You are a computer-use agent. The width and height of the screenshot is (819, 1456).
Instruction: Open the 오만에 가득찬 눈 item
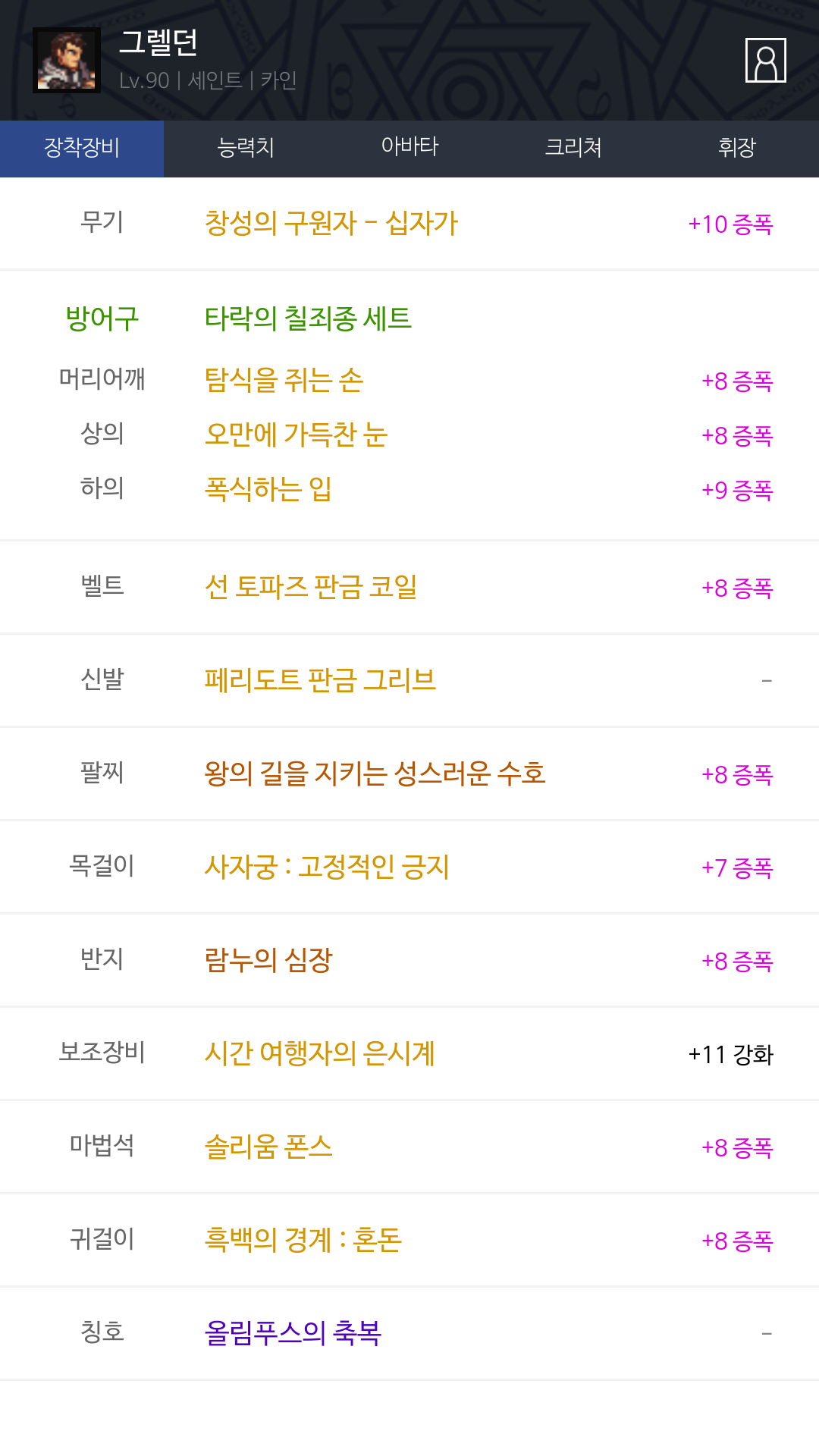pyautogui.click(x=297, y=435)
